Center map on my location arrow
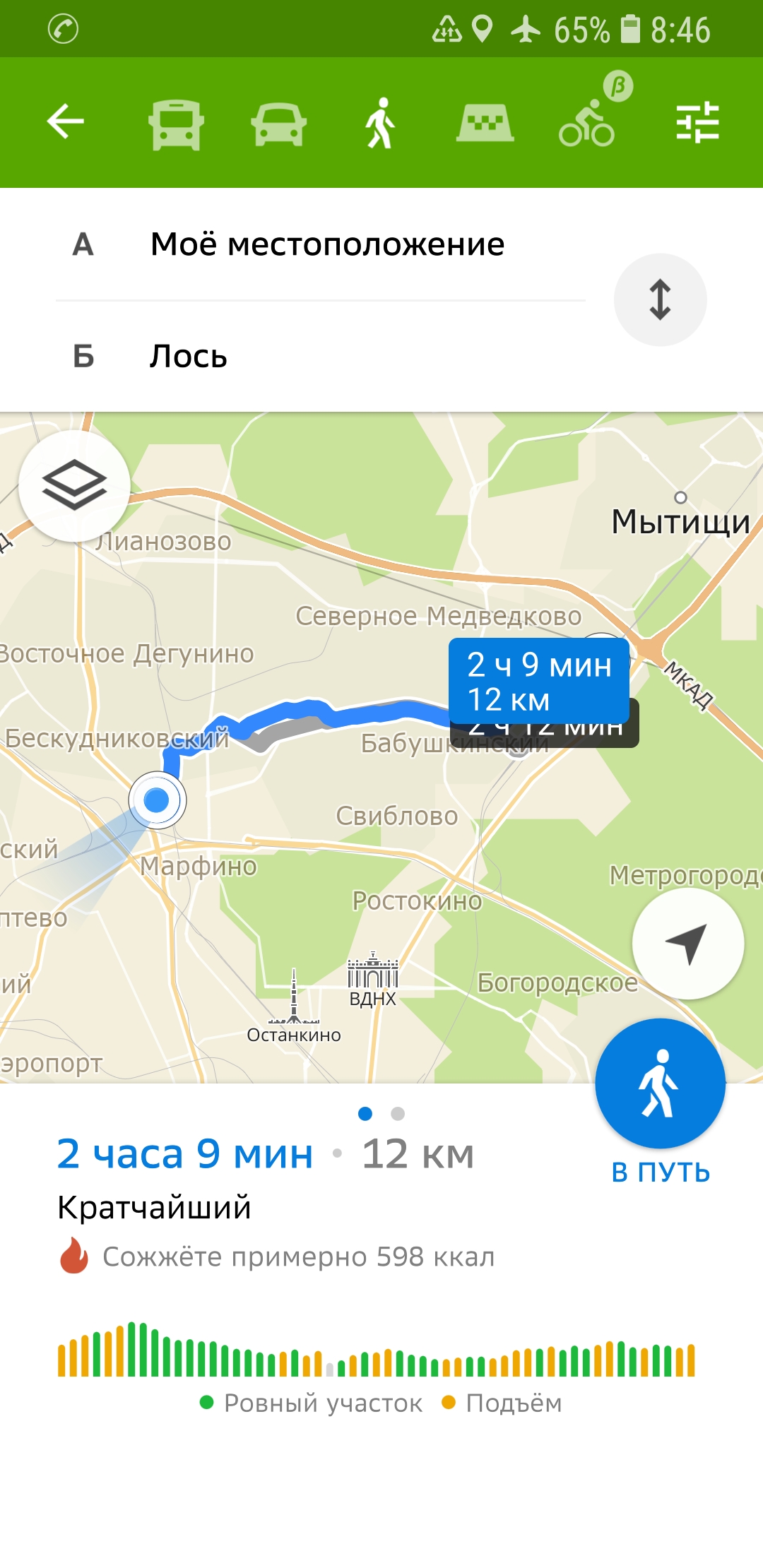This screenshot has width=763, height=1568. (687, 943)
